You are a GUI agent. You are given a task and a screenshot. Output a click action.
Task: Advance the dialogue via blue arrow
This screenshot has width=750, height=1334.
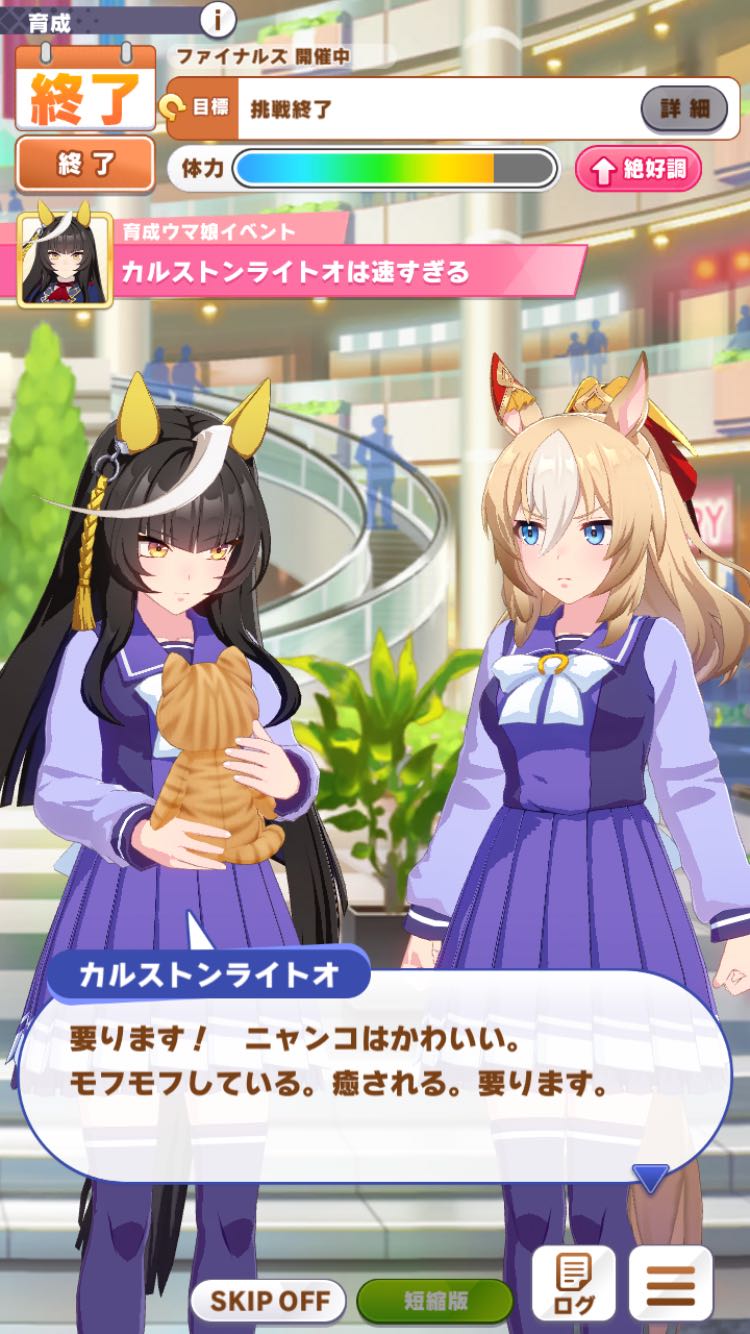[x=650, y=1178]
